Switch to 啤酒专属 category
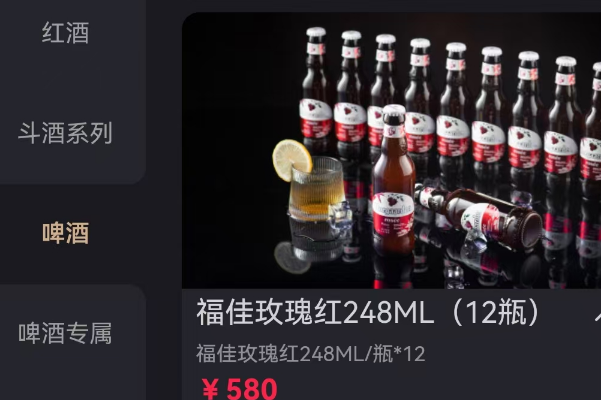This screenshot has width=601, height=400. pyautogui.click(x=66, y=333)
